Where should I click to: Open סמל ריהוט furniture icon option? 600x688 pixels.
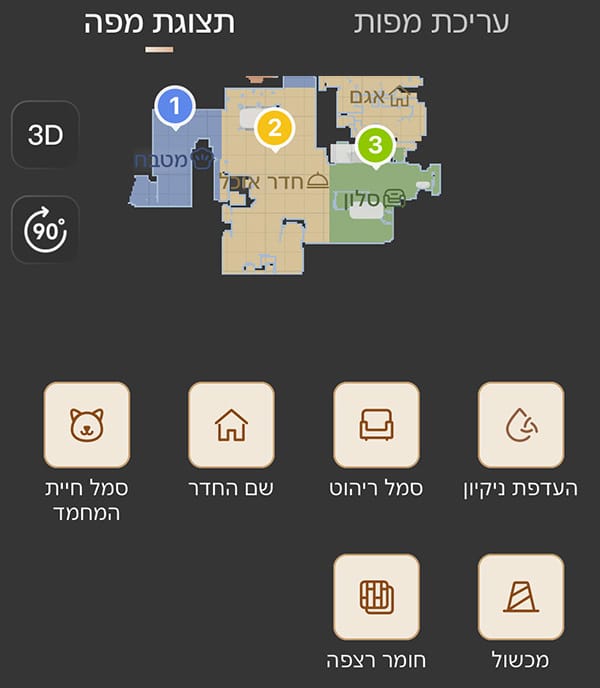(376, 425)
